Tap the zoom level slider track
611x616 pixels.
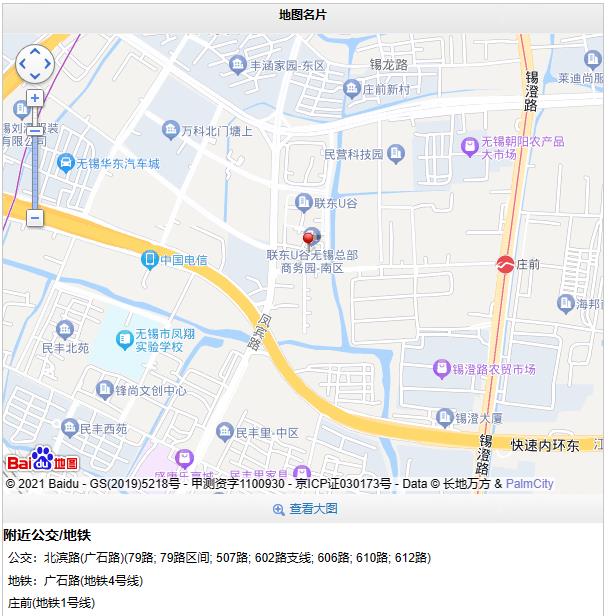(35, 170)
